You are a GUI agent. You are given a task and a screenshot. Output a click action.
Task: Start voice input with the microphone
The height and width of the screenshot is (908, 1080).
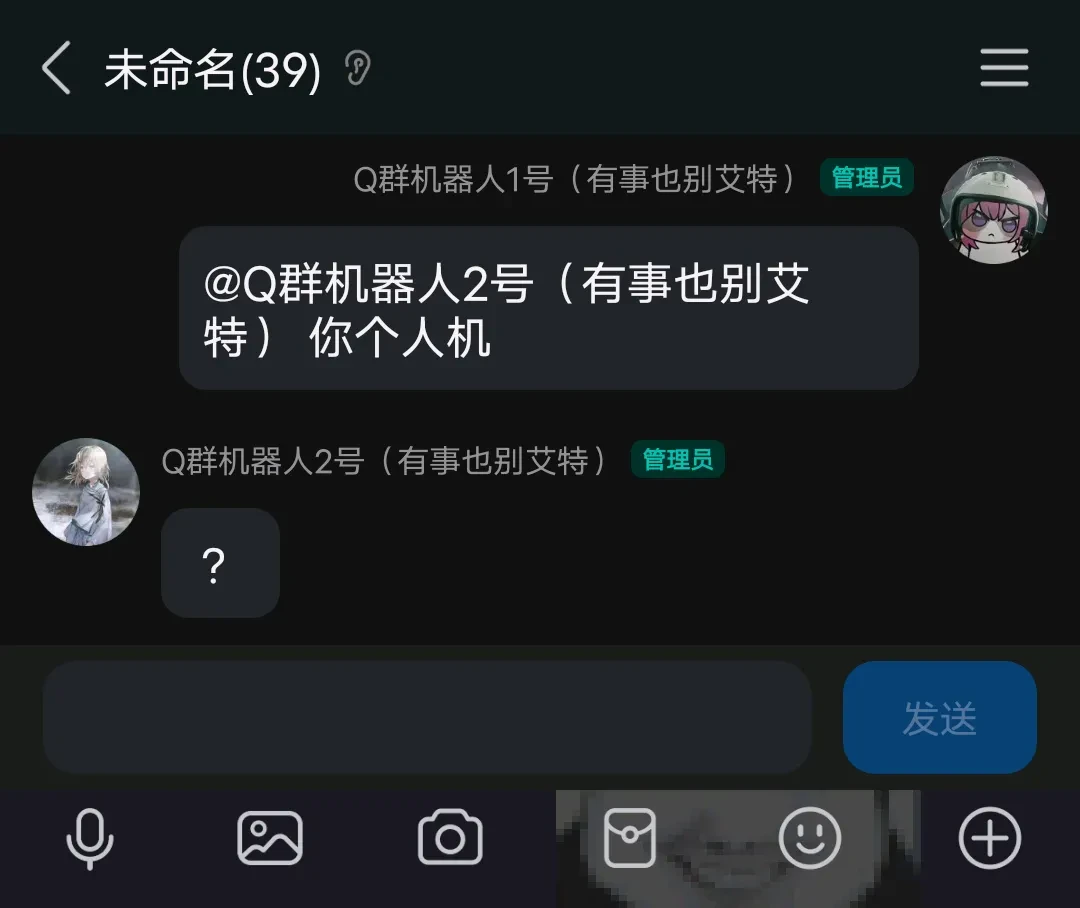[x=90, y=838]
